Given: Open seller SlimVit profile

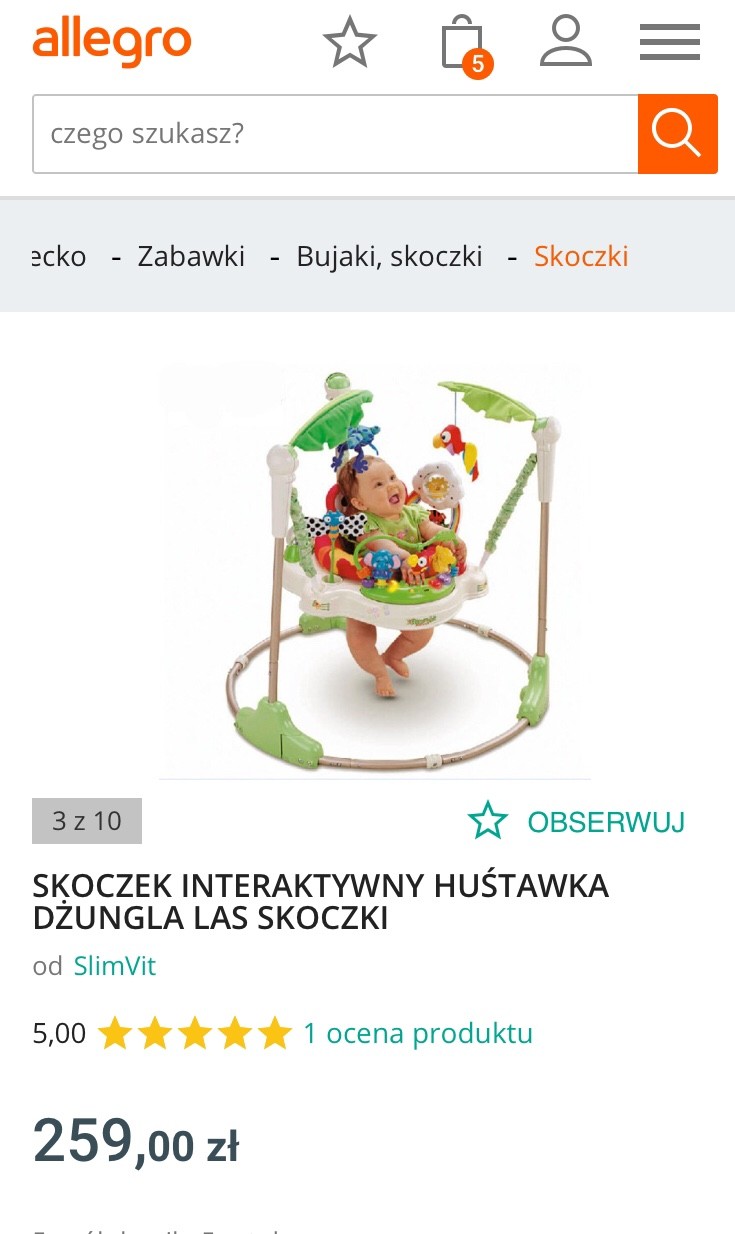Looking at the screenshot, I should 114,966.
